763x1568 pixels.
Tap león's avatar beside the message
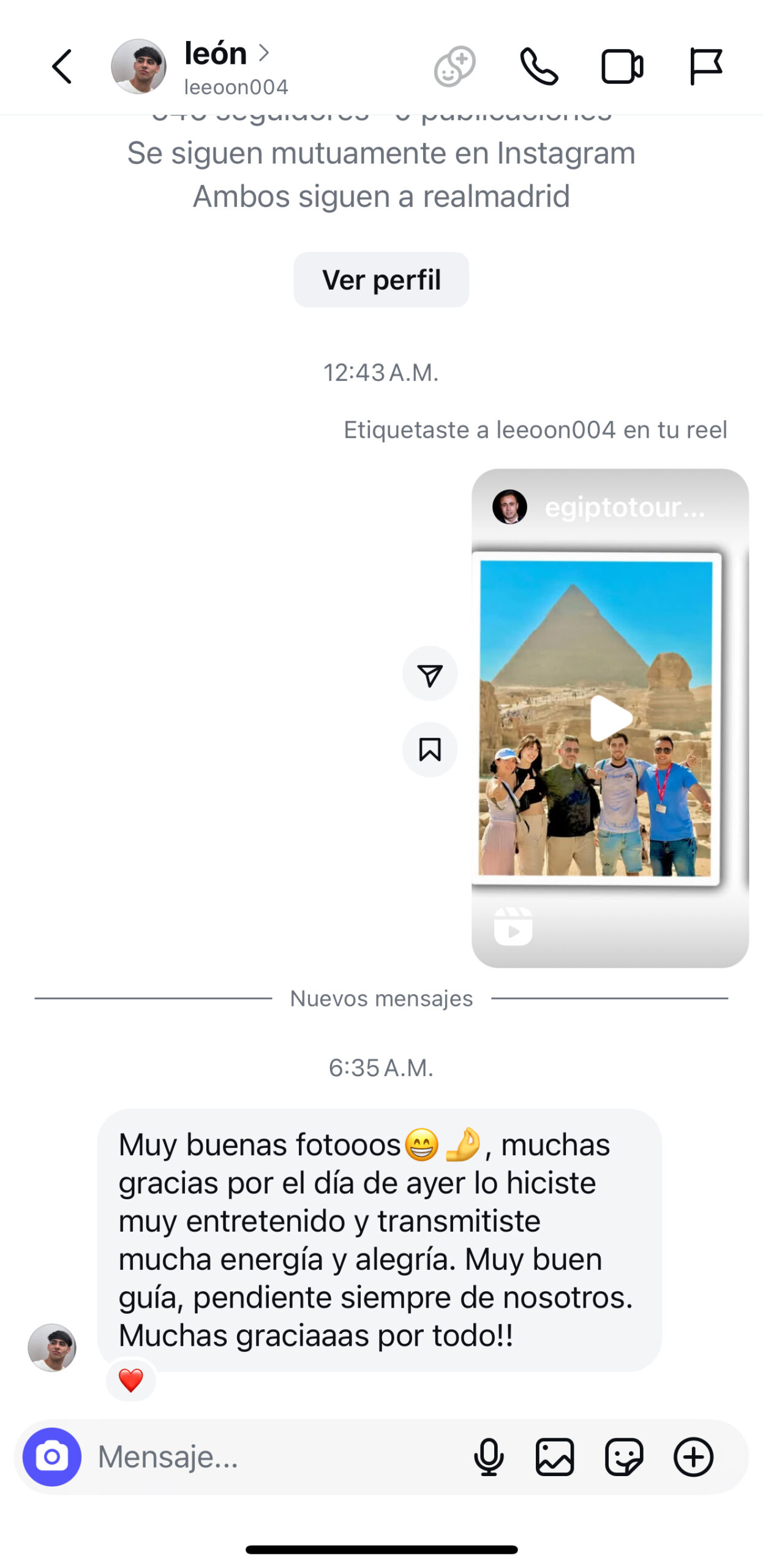pyautogui.click(x=52, y=1348)
